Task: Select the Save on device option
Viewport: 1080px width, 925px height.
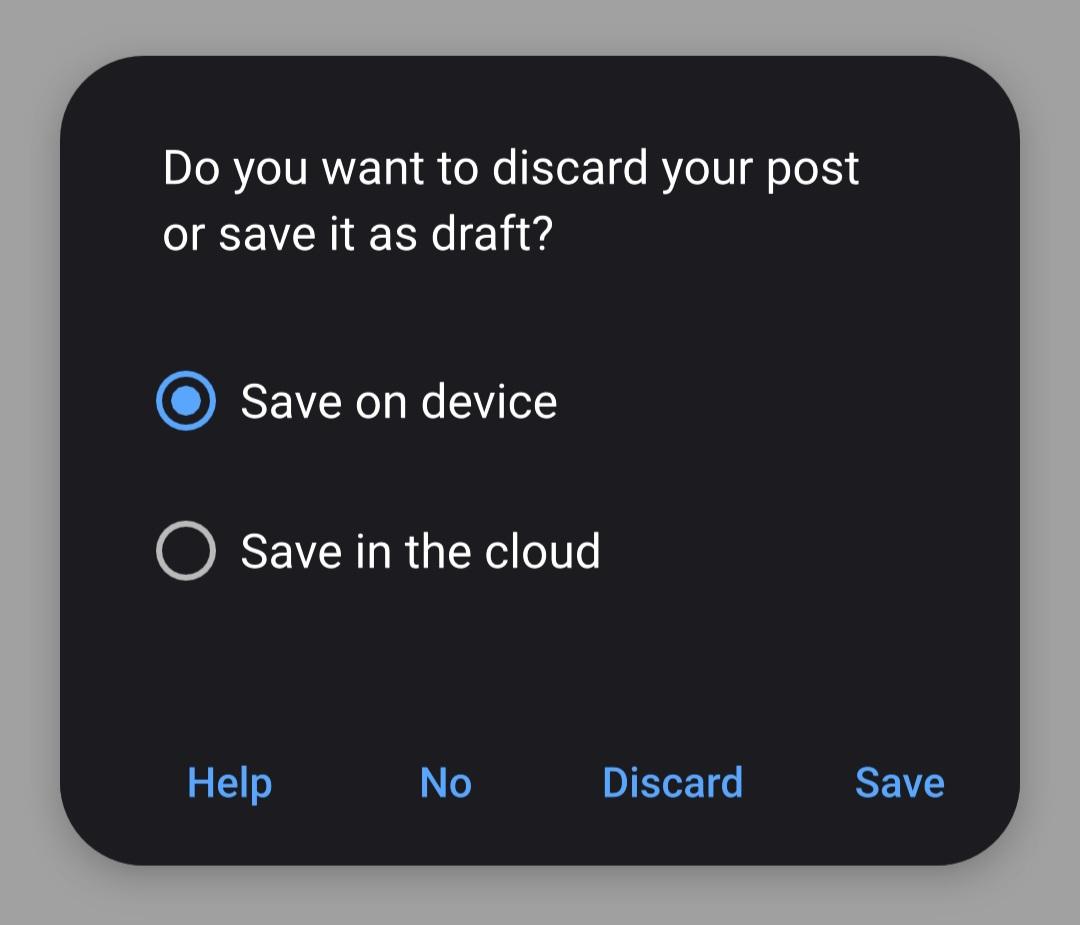Action: (186, 401)
